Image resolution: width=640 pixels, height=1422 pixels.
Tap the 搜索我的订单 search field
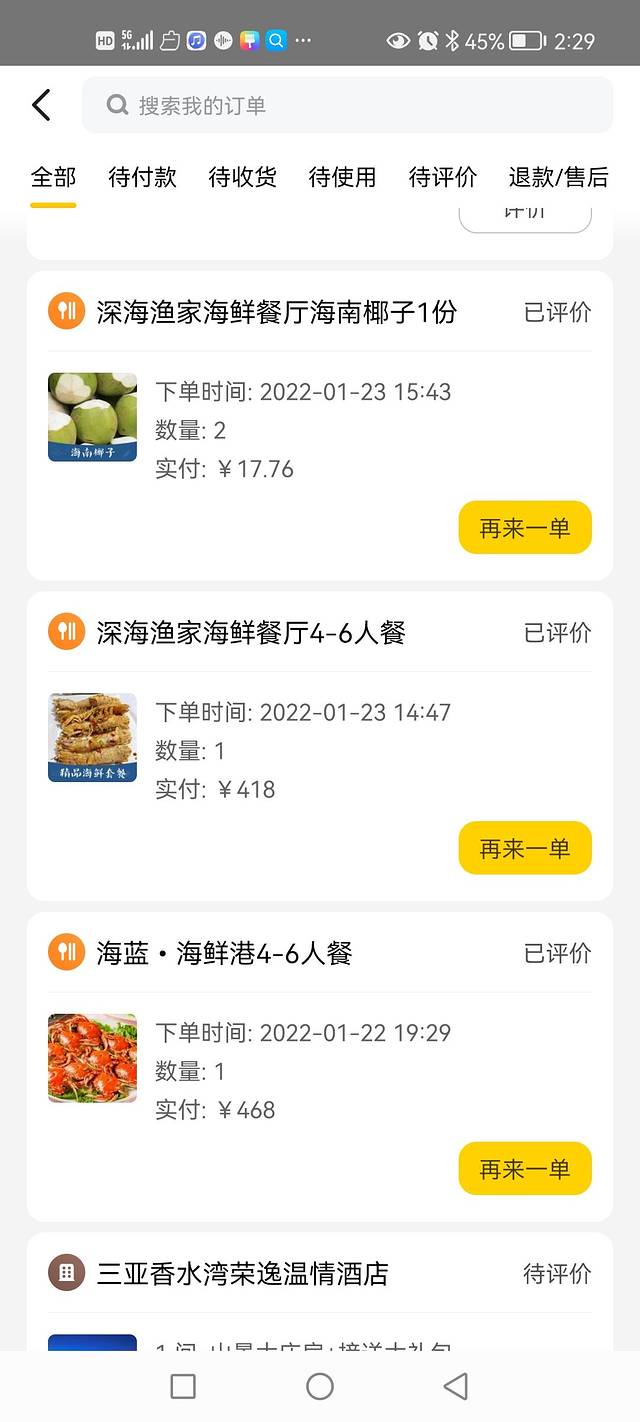[347, 105]
